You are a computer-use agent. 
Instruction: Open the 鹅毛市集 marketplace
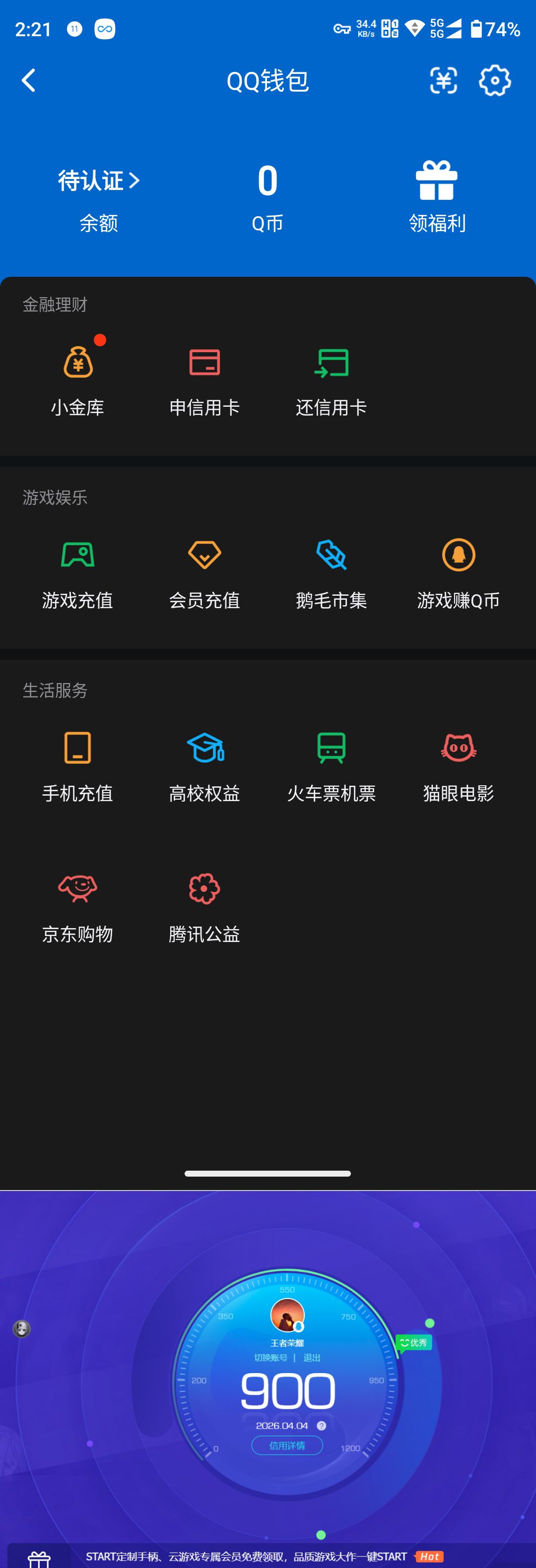(332, 572)
